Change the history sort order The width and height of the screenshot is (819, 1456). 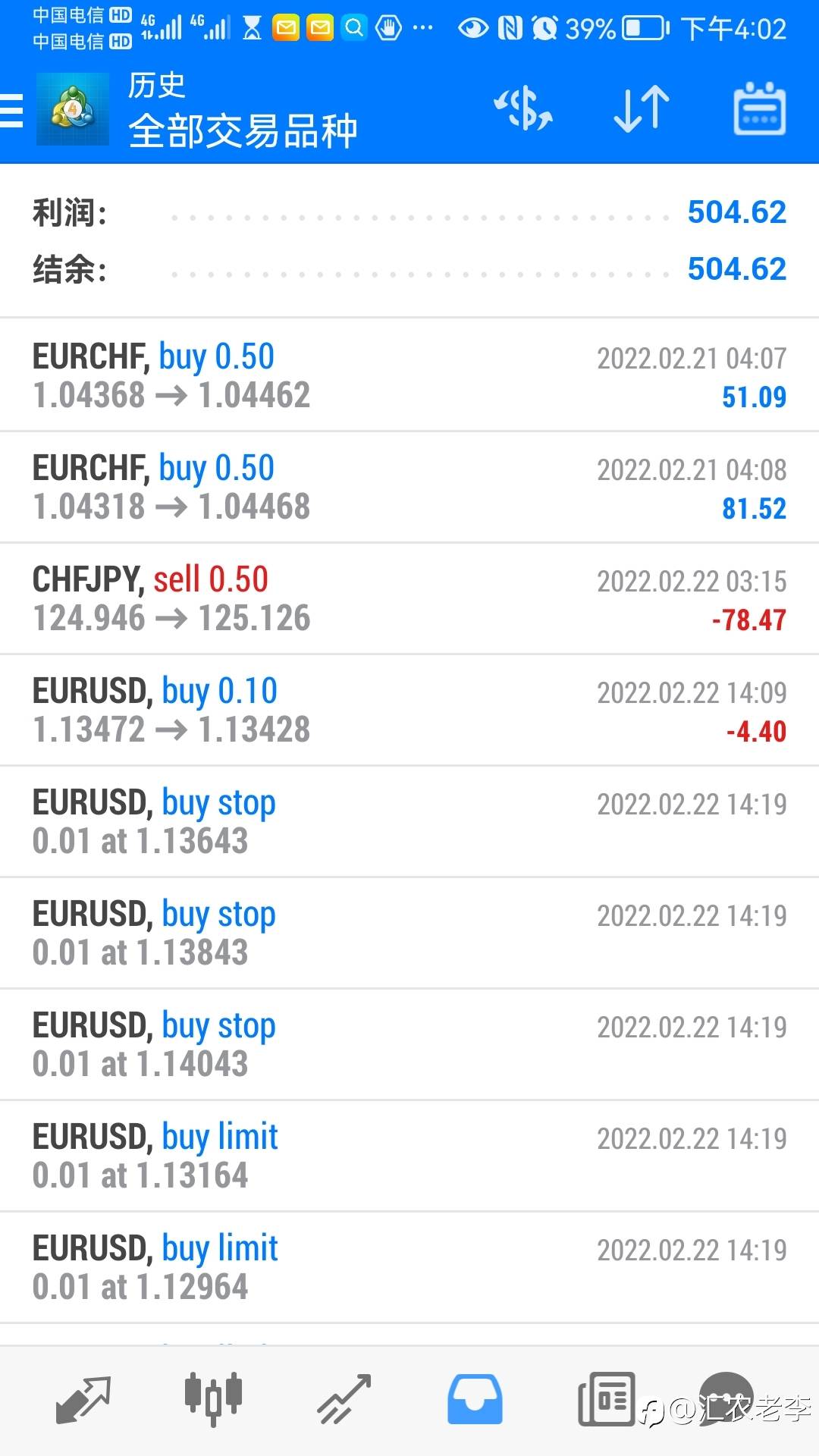coord(642,109)
